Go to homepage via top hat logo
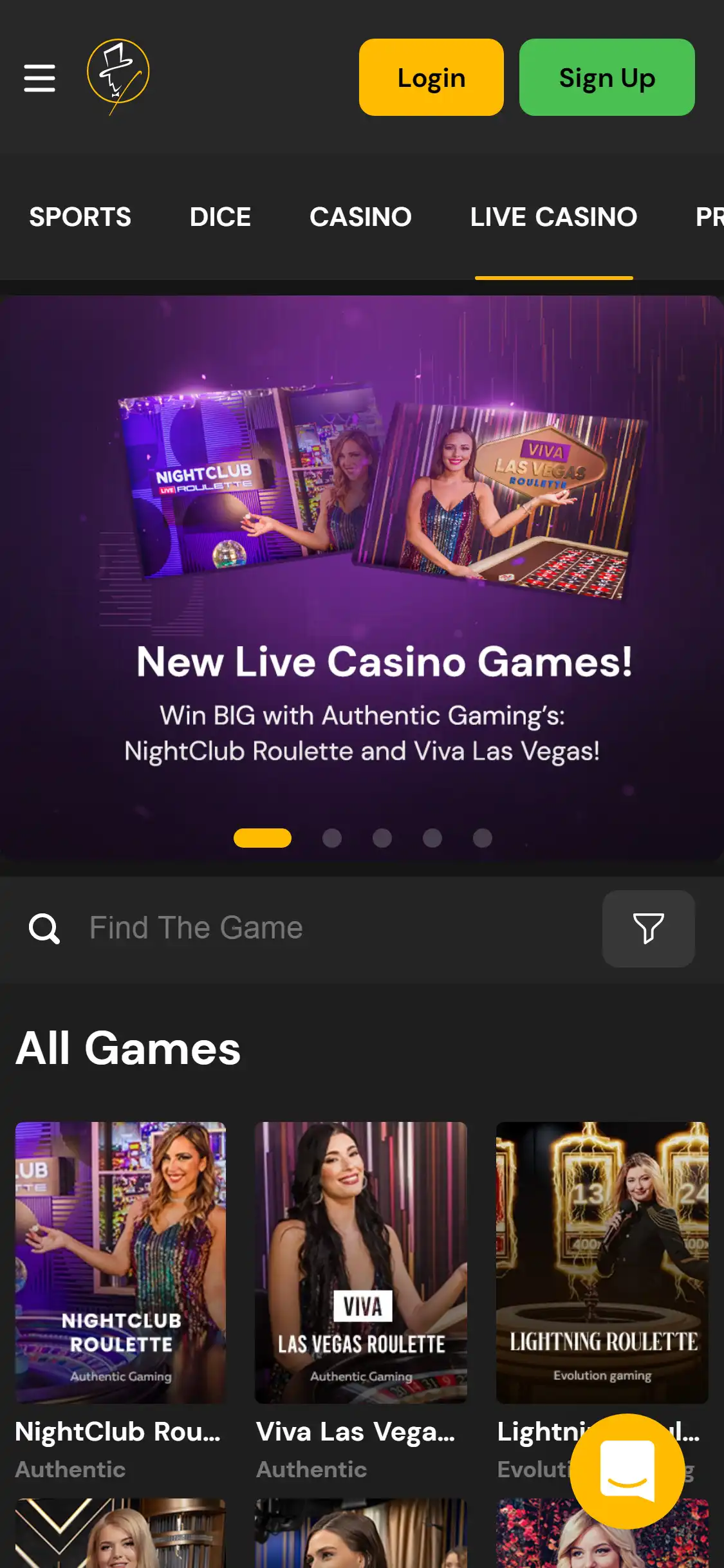The height and width of the screenshot is (1568, 724). 118,77
